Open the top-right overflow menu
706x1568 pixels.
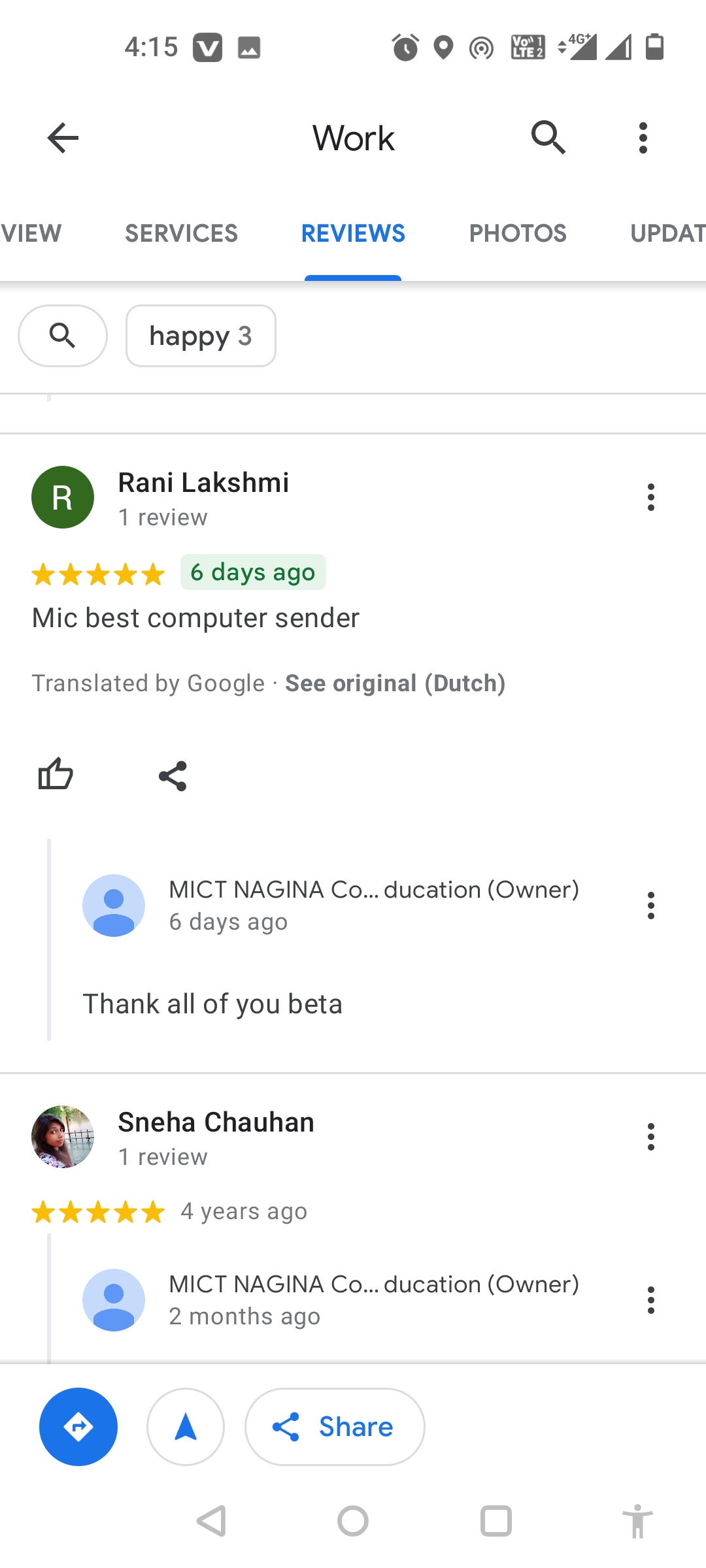point(643,138)
